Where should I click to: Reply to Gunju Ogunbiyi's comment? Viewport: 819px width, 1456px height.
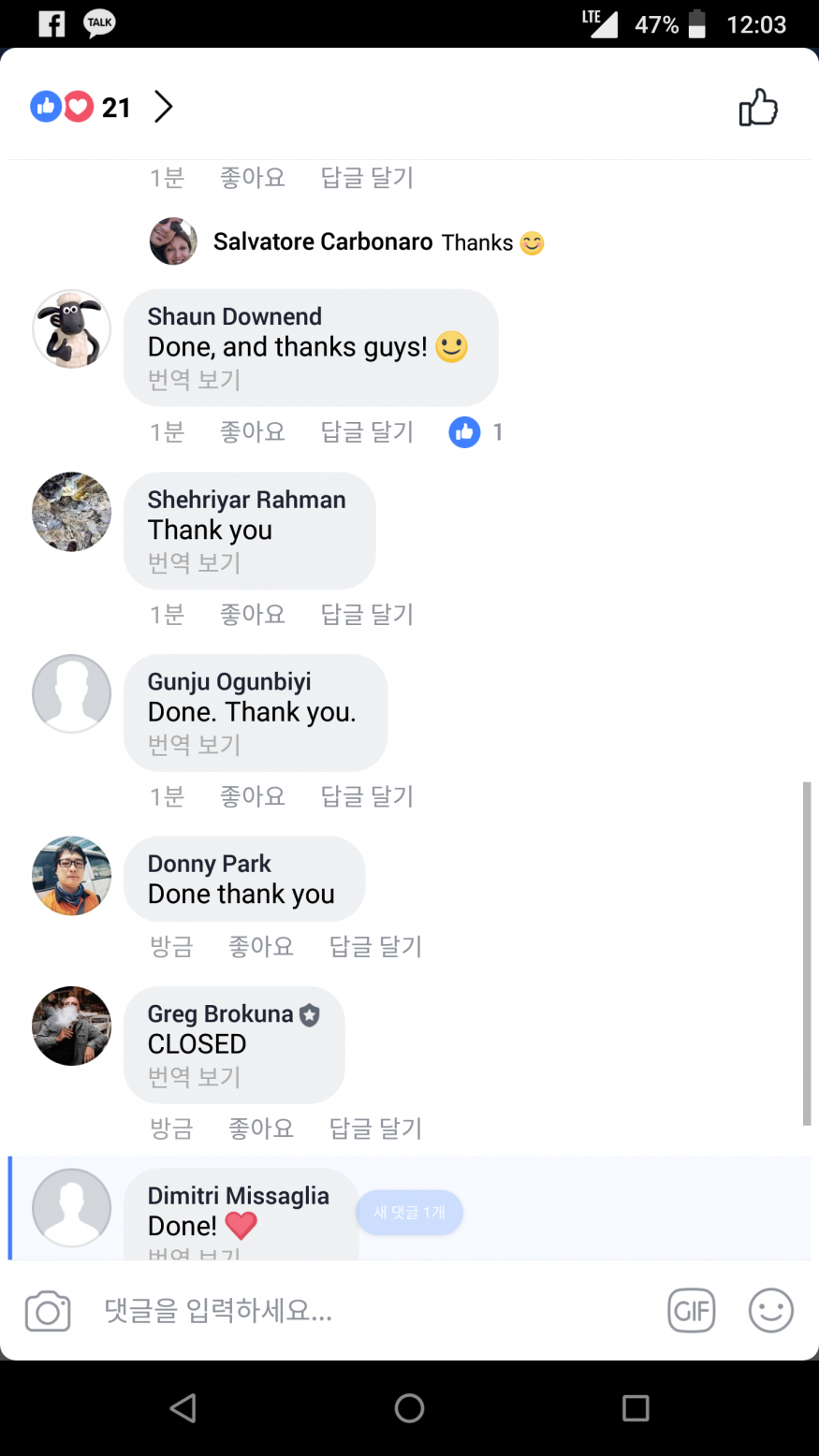coord(367,796)
